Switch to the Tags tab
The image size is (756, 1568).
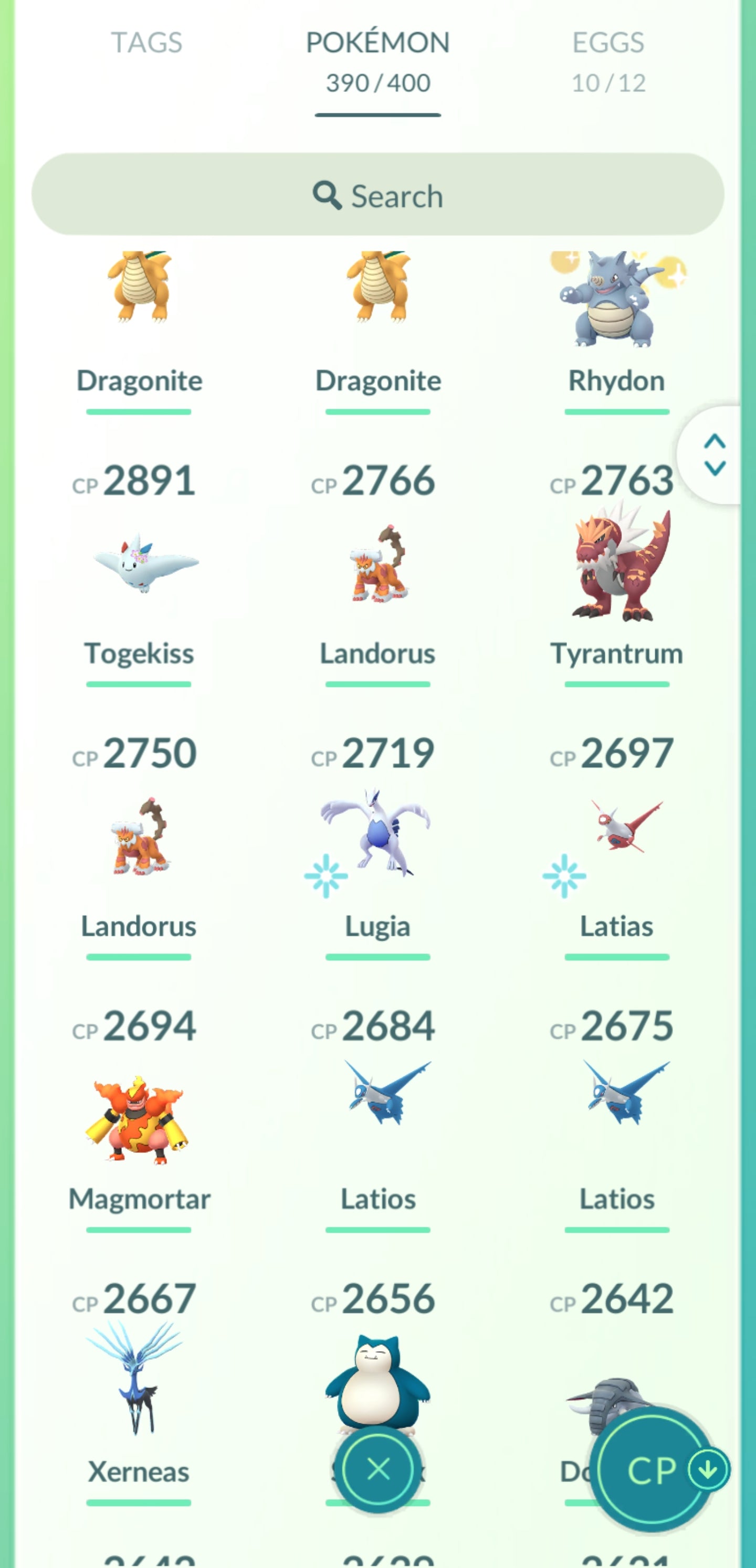click(146, 43)
